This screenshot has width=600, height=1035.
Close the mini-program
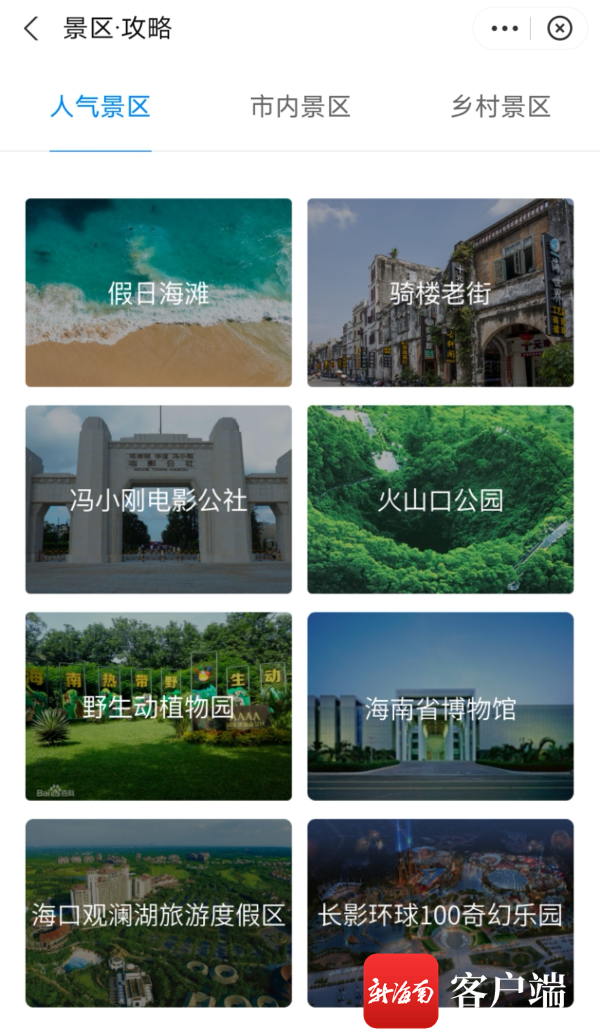pos(560,29)
